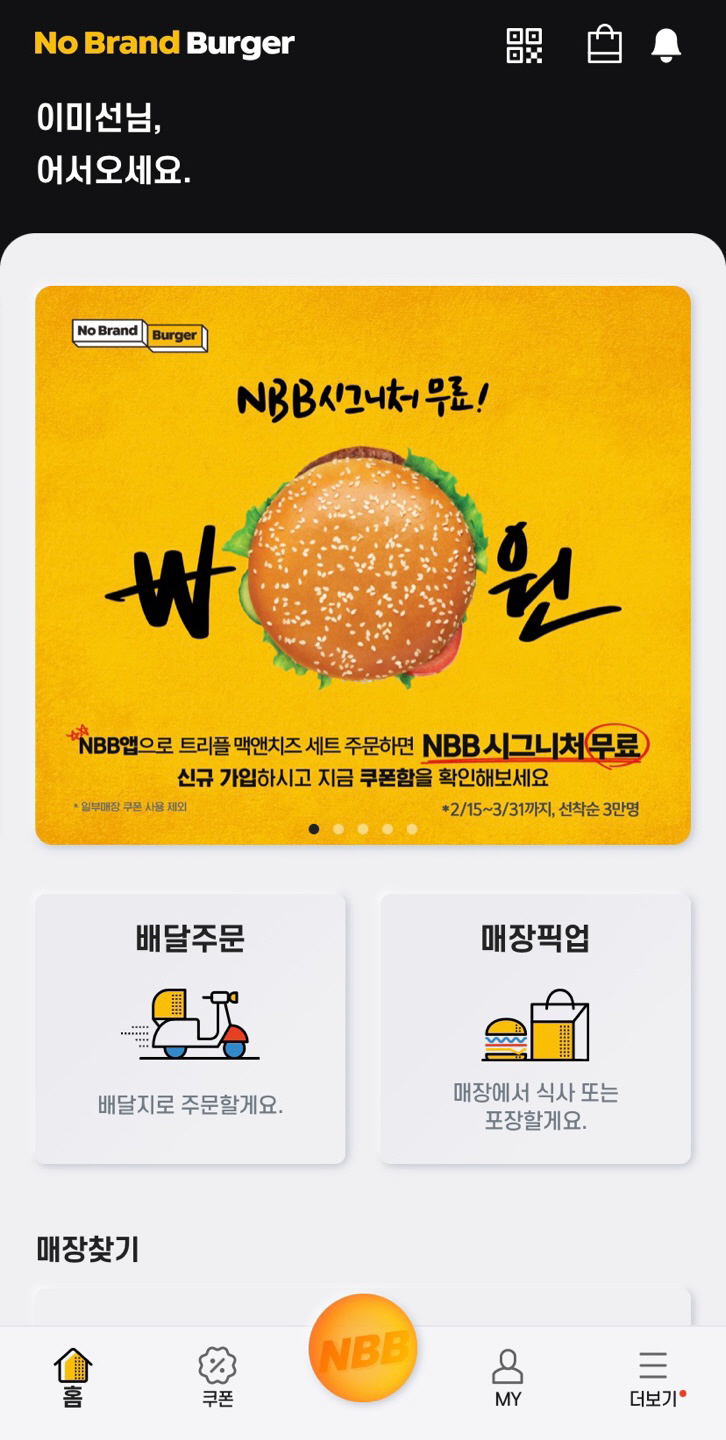726x1440 pixels.
Task: Switch to the 홈 tab
Action: pos(73,1378)
